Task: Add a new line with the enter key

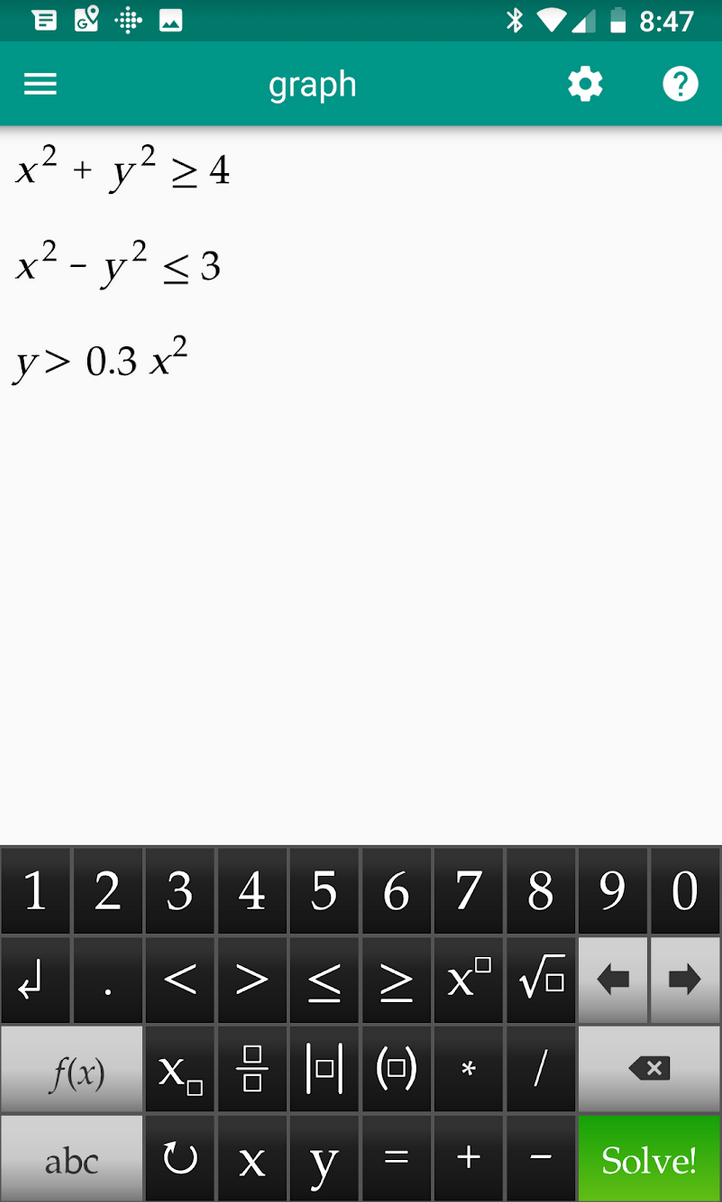Action: [x=36, y=981]
